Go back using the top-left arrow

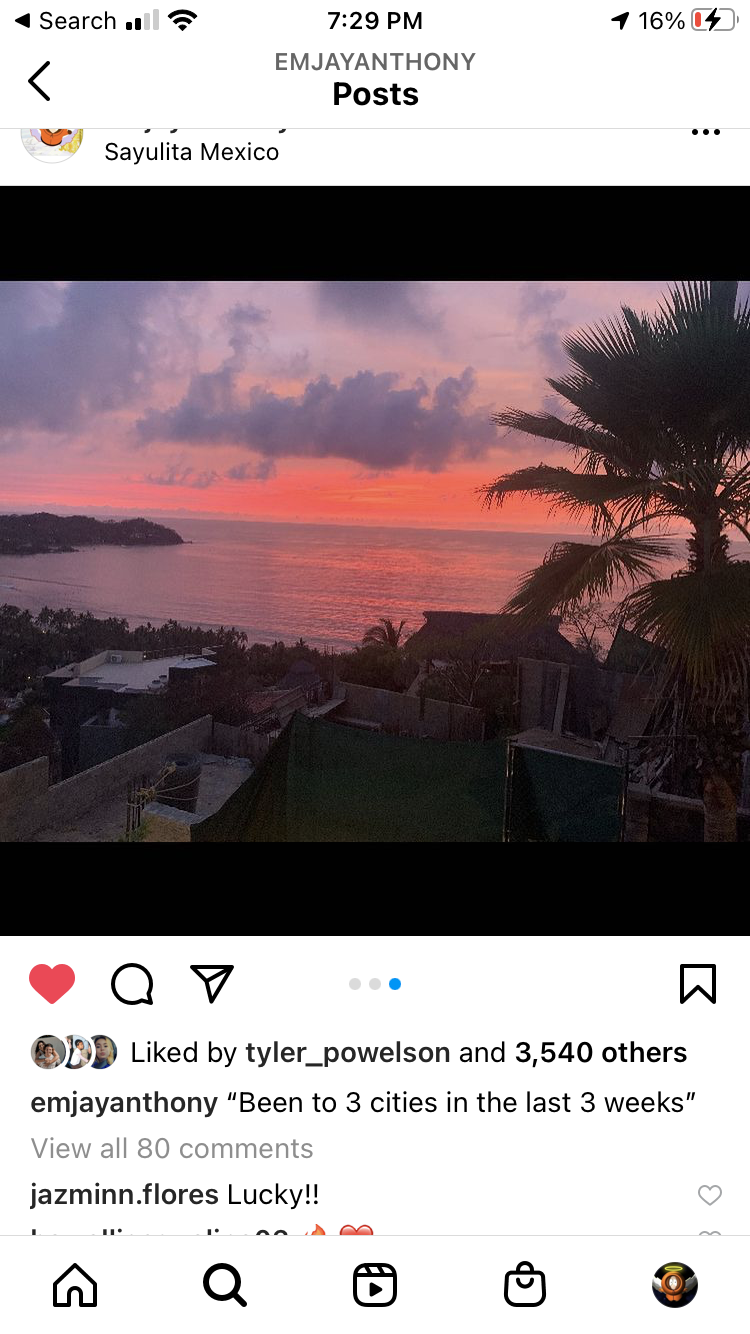pos(39,81)
